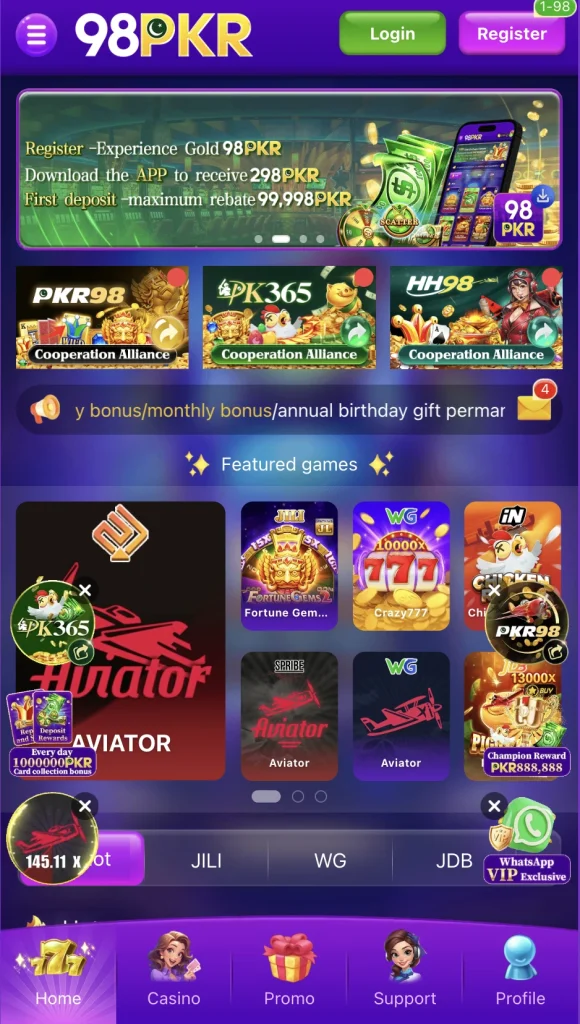Launch the Fortune Gems game
This screenshot has width=580, height=1024.
coord(289,566)
